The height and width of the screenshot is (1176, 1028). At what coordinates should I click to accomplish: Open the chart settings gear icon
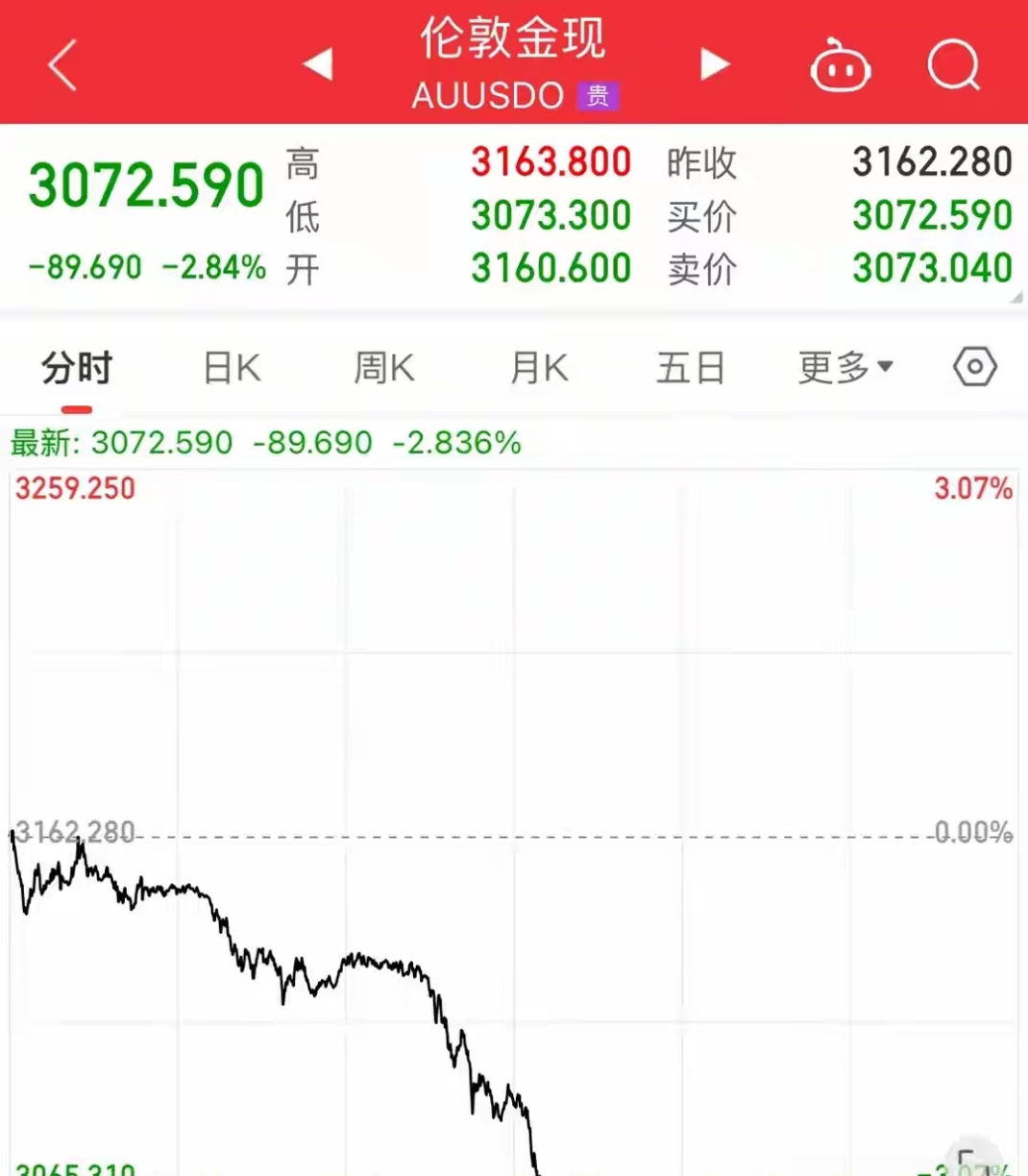coord(975,366)
